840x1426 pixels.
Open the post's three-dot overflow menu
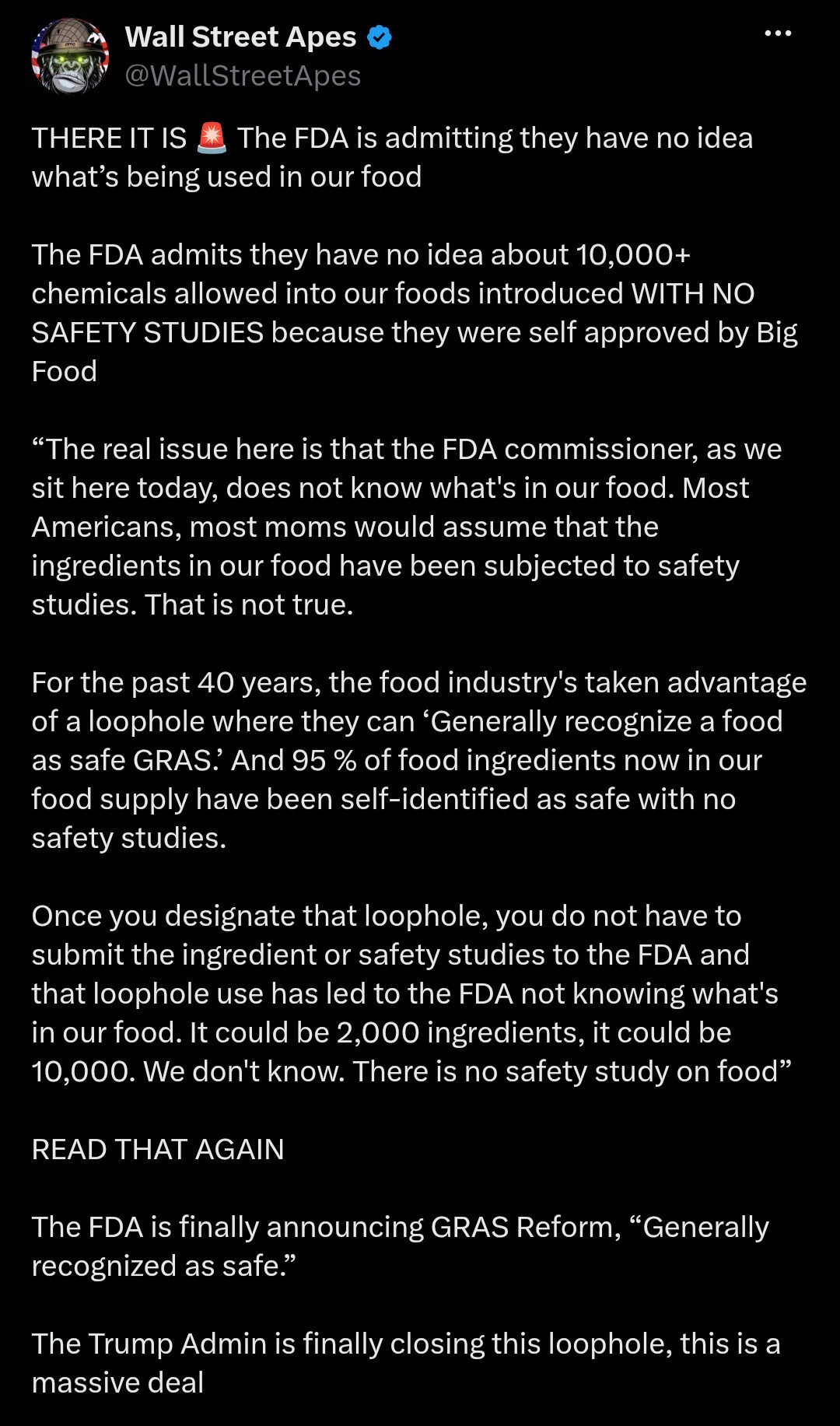778,33
